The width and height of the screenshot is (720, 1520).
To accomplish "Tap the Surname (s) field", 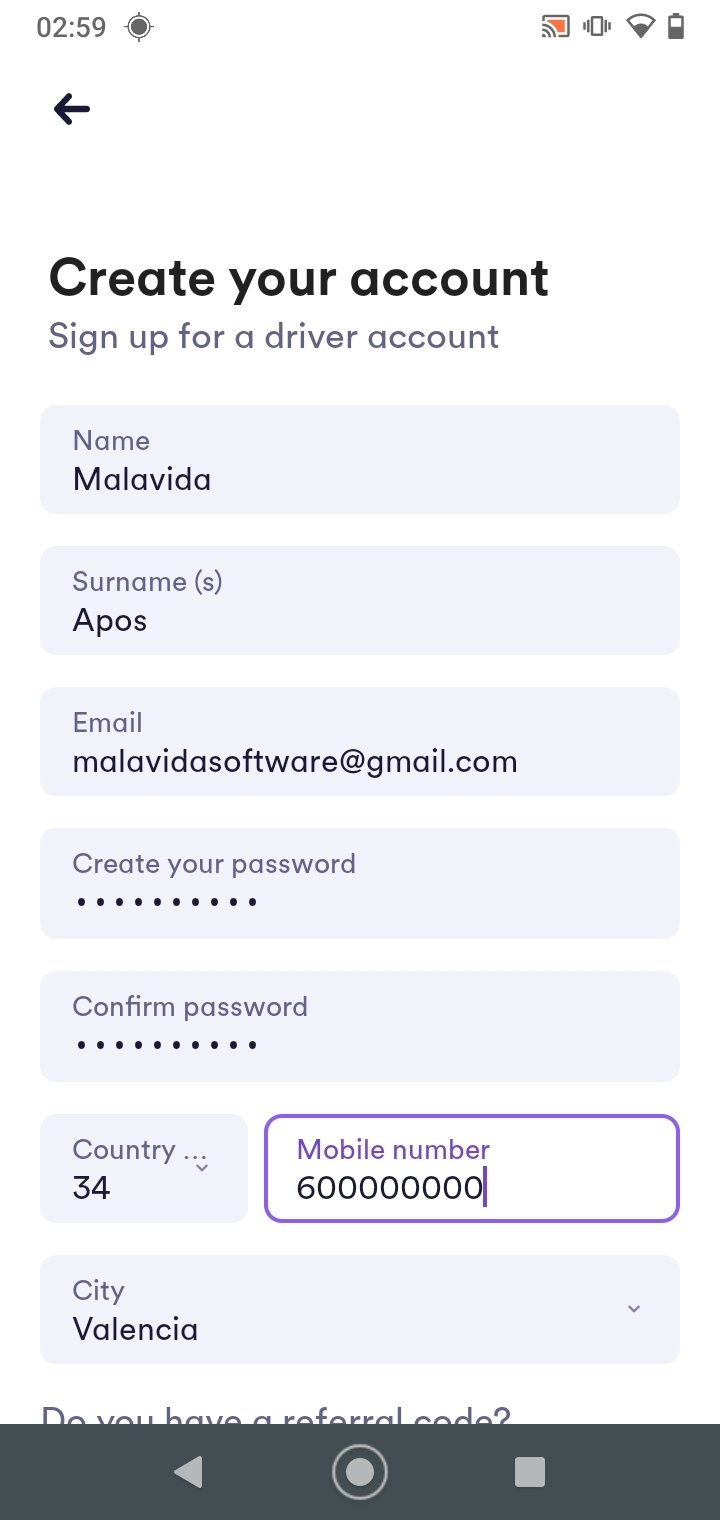I will click(360, 600).
